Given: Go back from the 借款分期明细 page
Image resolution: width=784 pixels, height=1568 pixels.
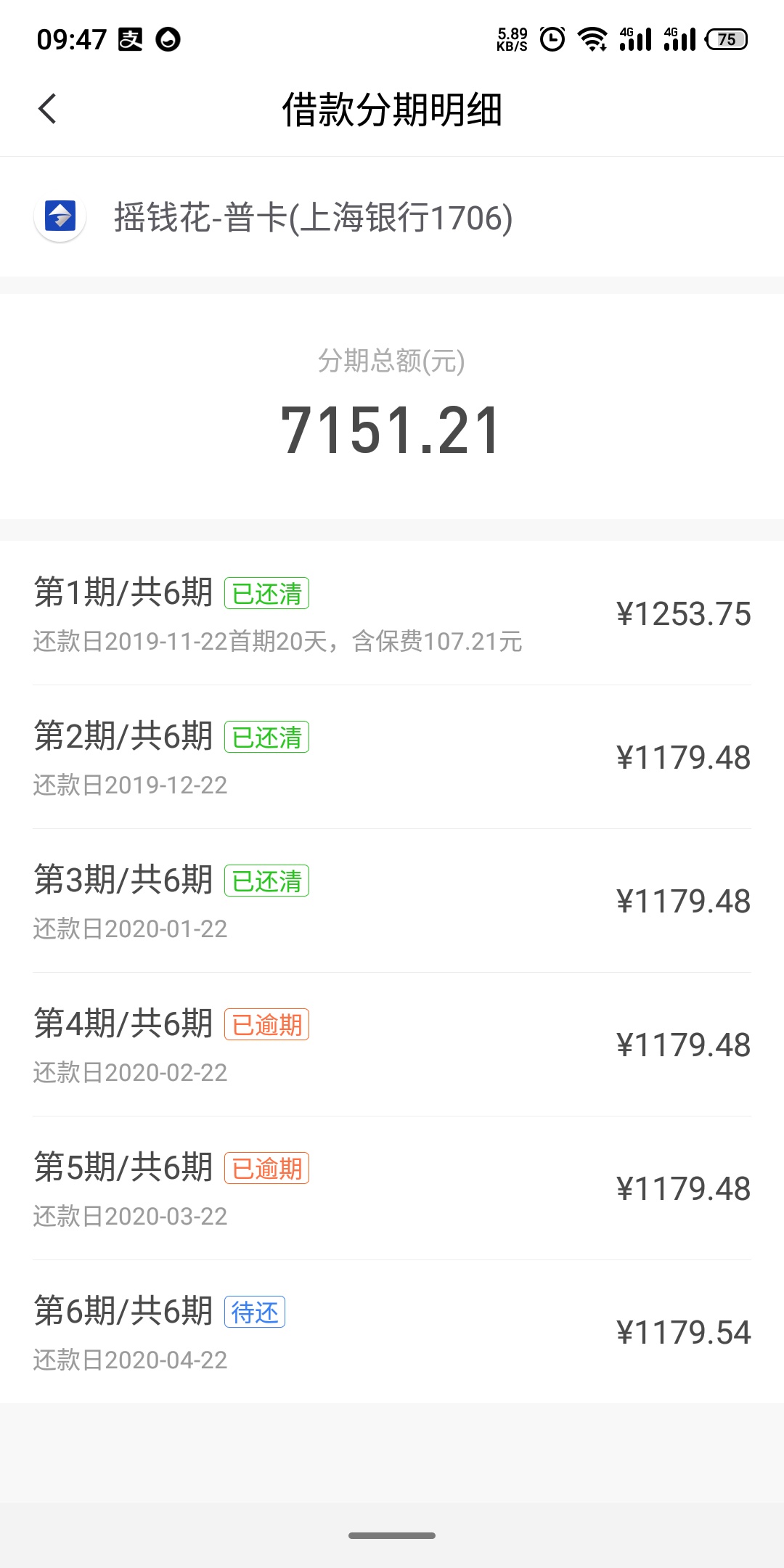Looking at the screenshot, I should click(x=48, y=109).
